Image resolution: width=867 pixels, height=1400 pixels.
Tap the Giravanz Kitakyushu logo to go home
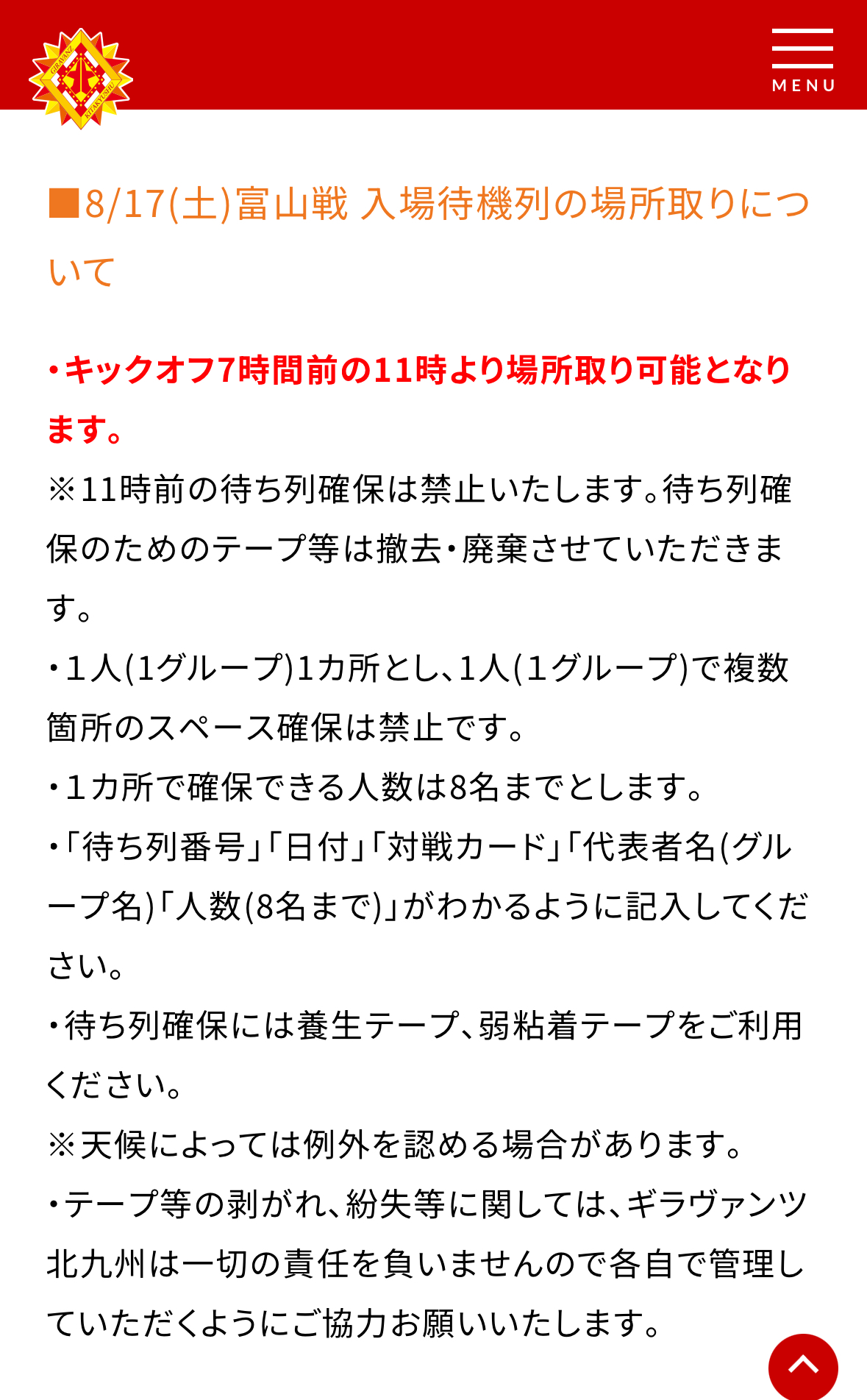coord(81,79)
